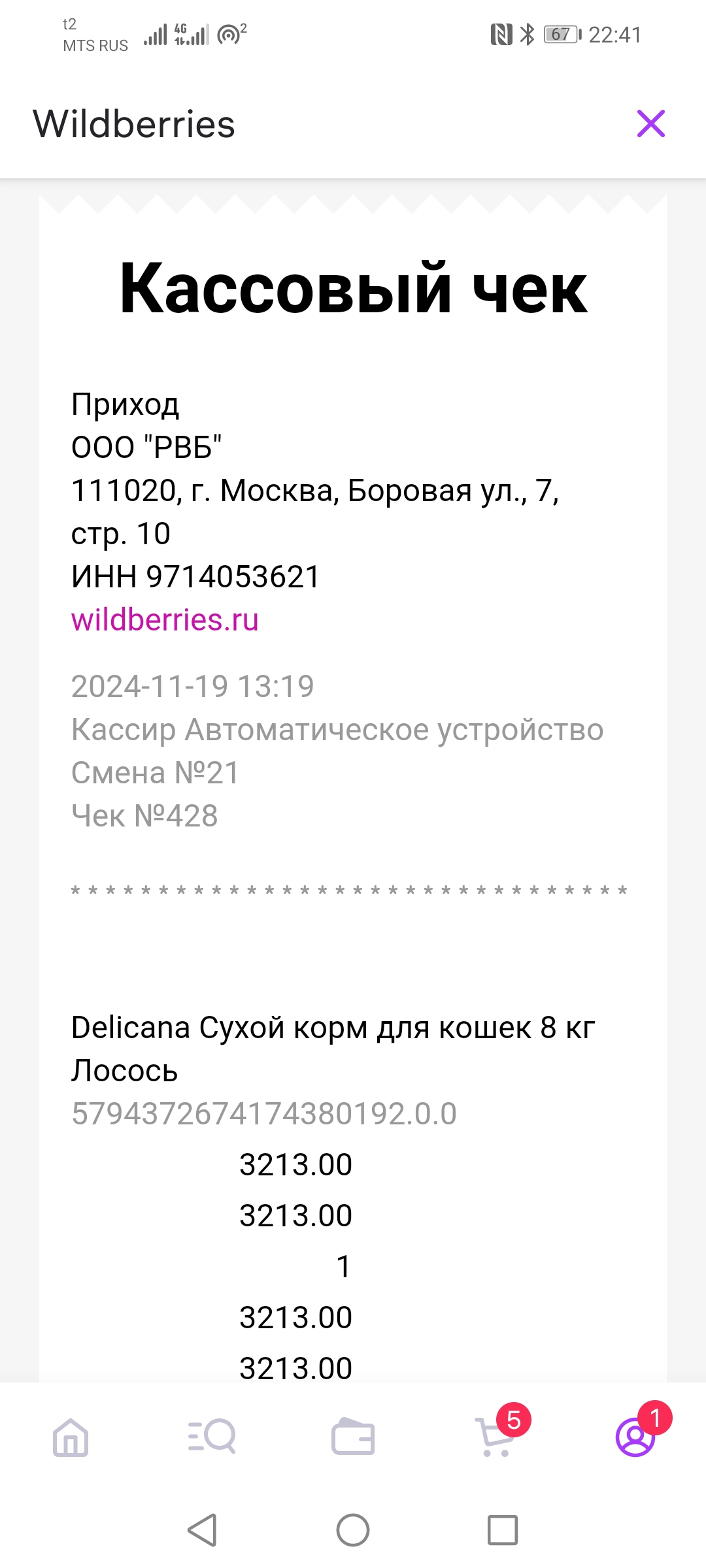Close the Wildberries receipt view

(x=651, y=123)
